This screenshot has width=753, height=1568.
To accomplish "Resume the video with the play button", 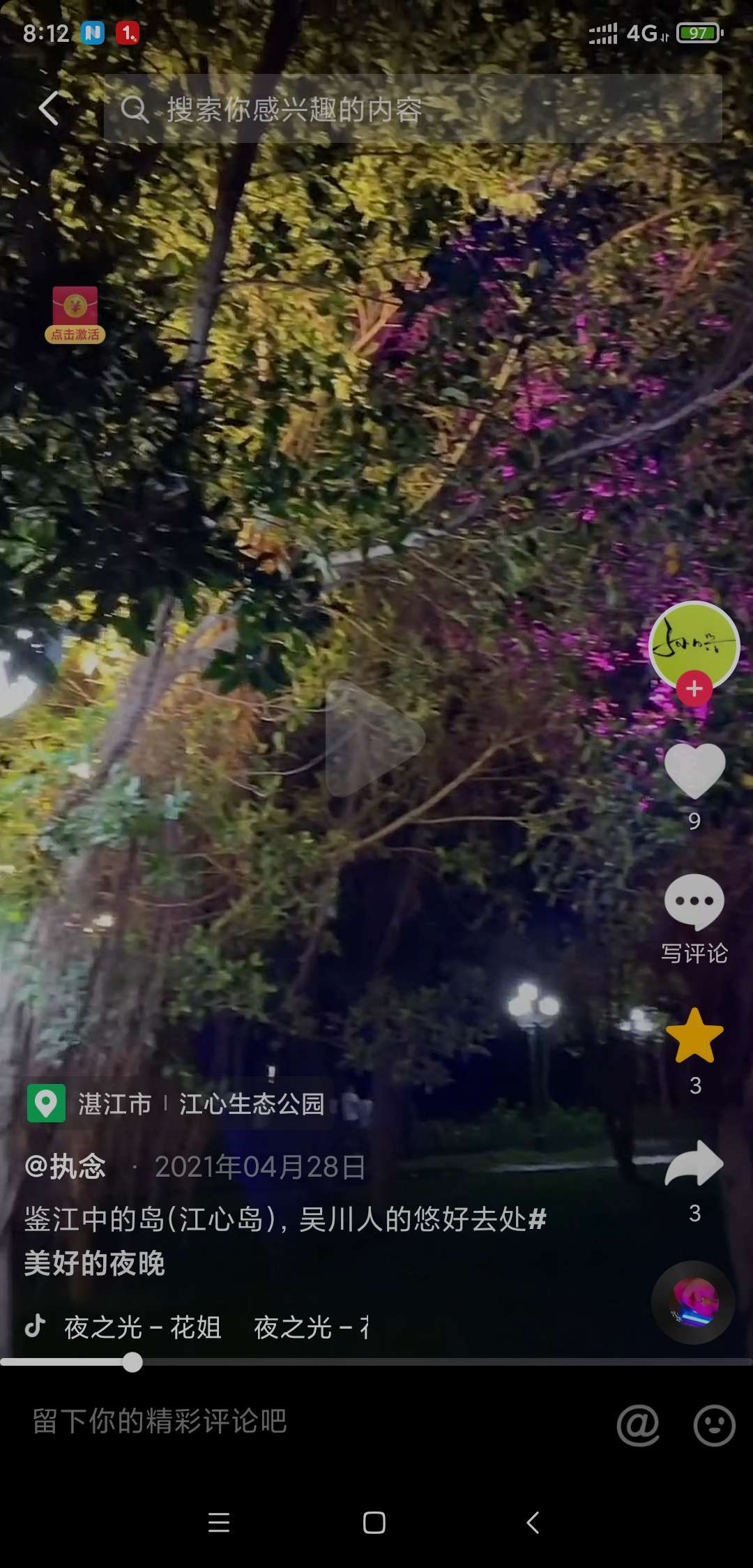I will 374,738.
